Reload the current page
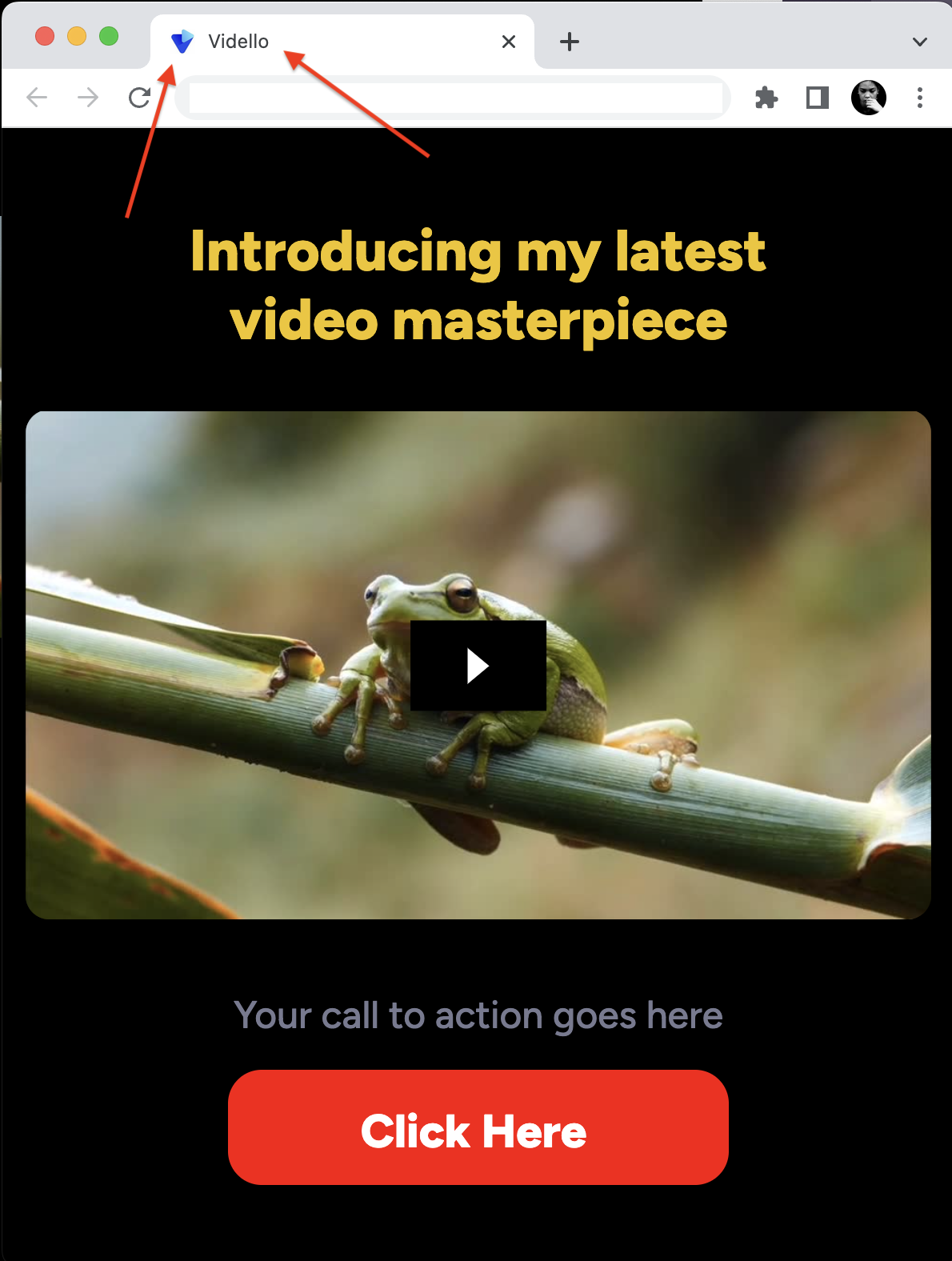 [x=140, y=98]
